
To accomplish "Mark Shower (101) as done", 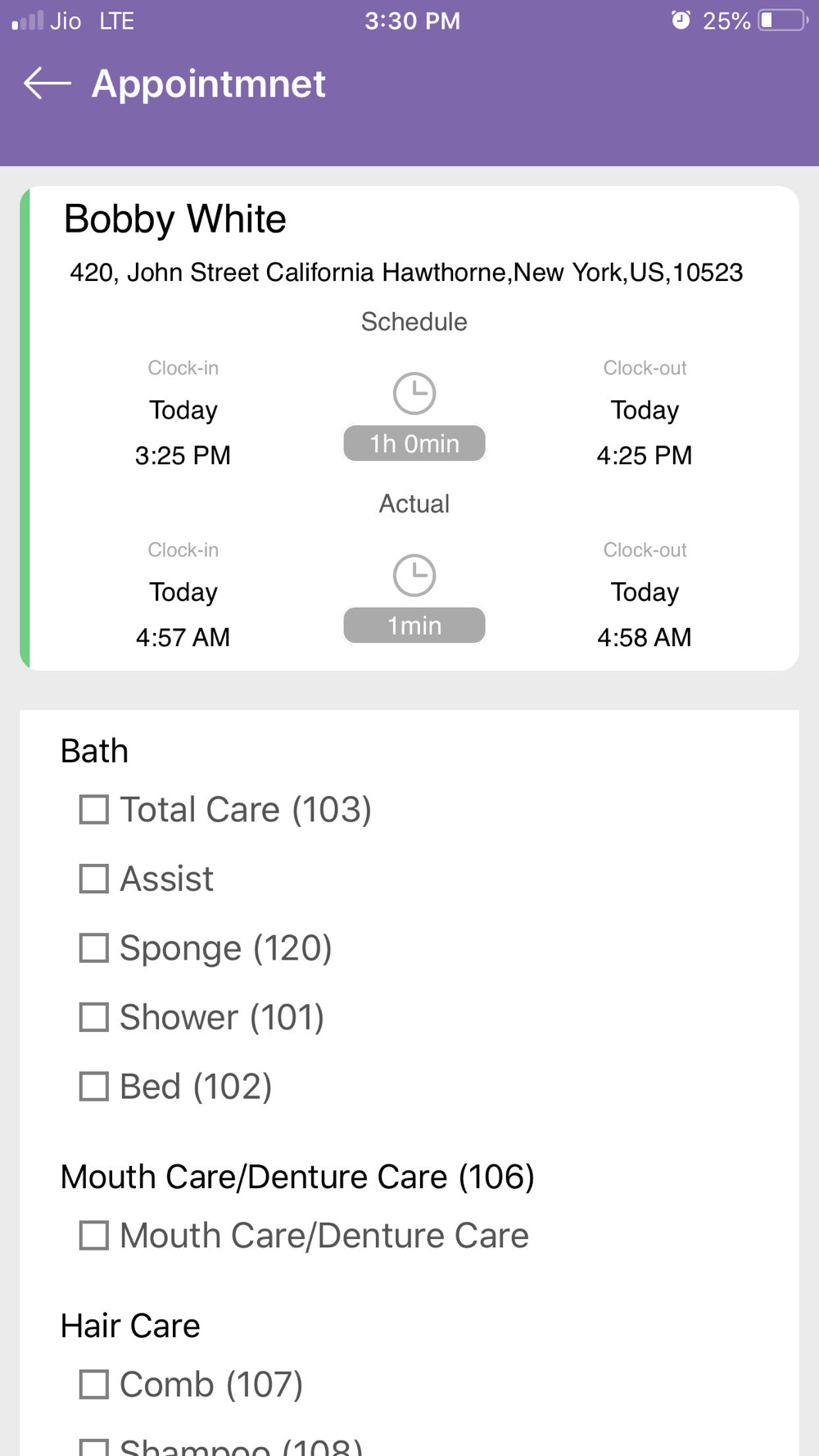I will (x=93, y=1017).
